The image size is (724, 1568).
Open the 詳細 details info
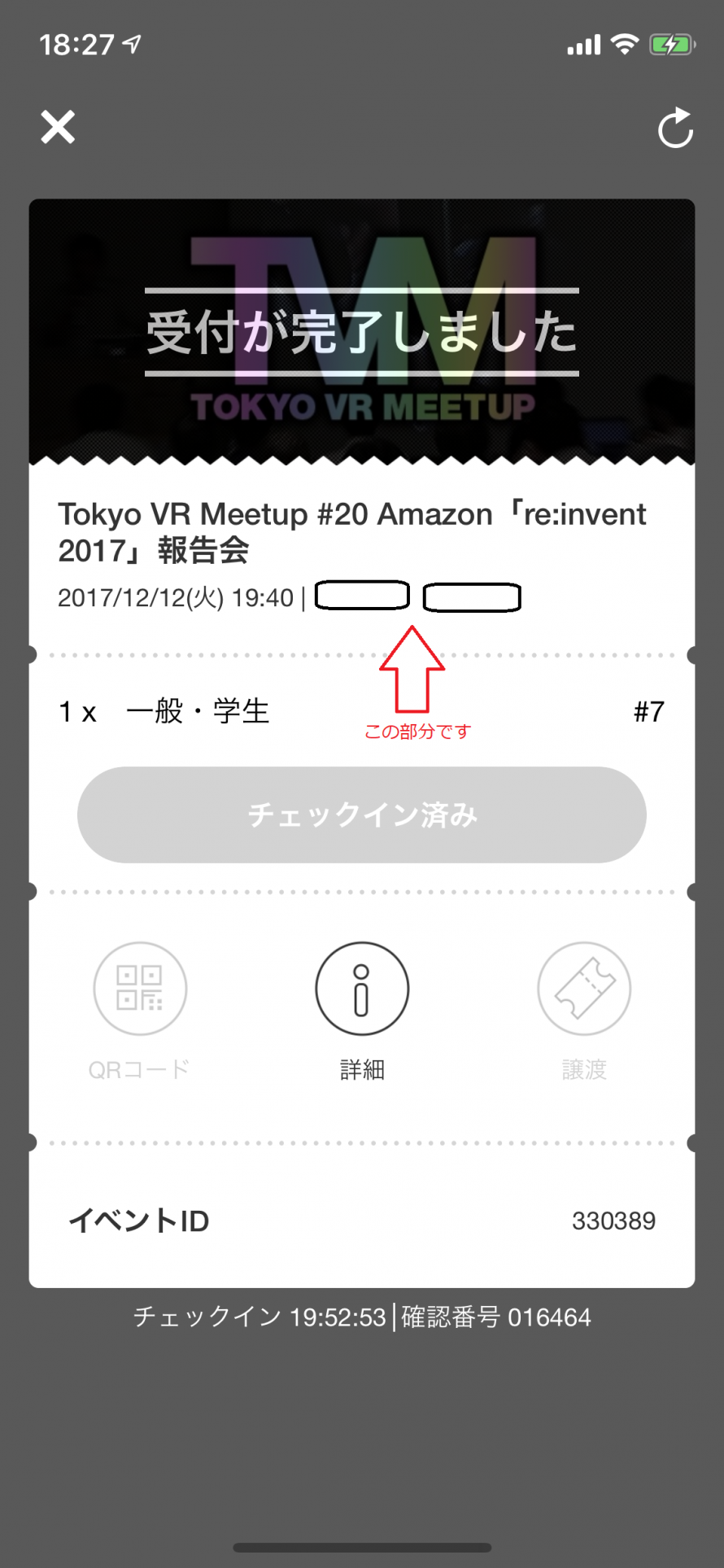[x=362, y=989]
